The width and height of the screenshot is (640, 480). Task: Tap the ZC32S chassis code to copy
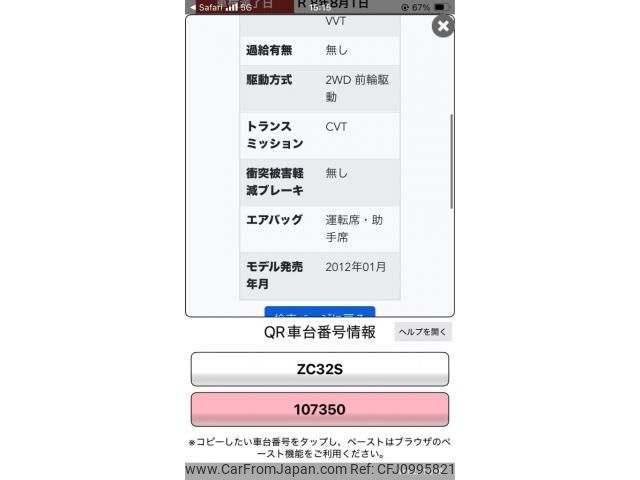coord(320,369)
